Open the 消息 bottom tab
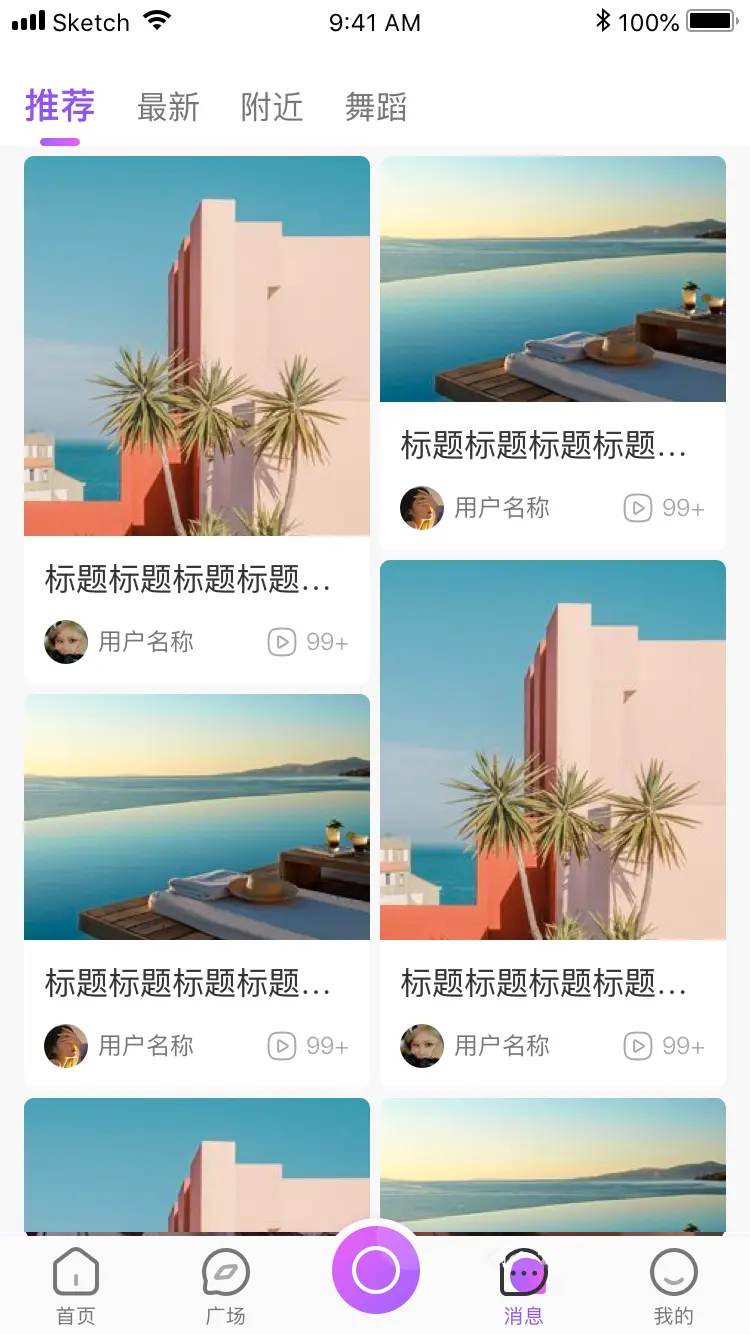The image size is (750, 1334). [524, 1285]
